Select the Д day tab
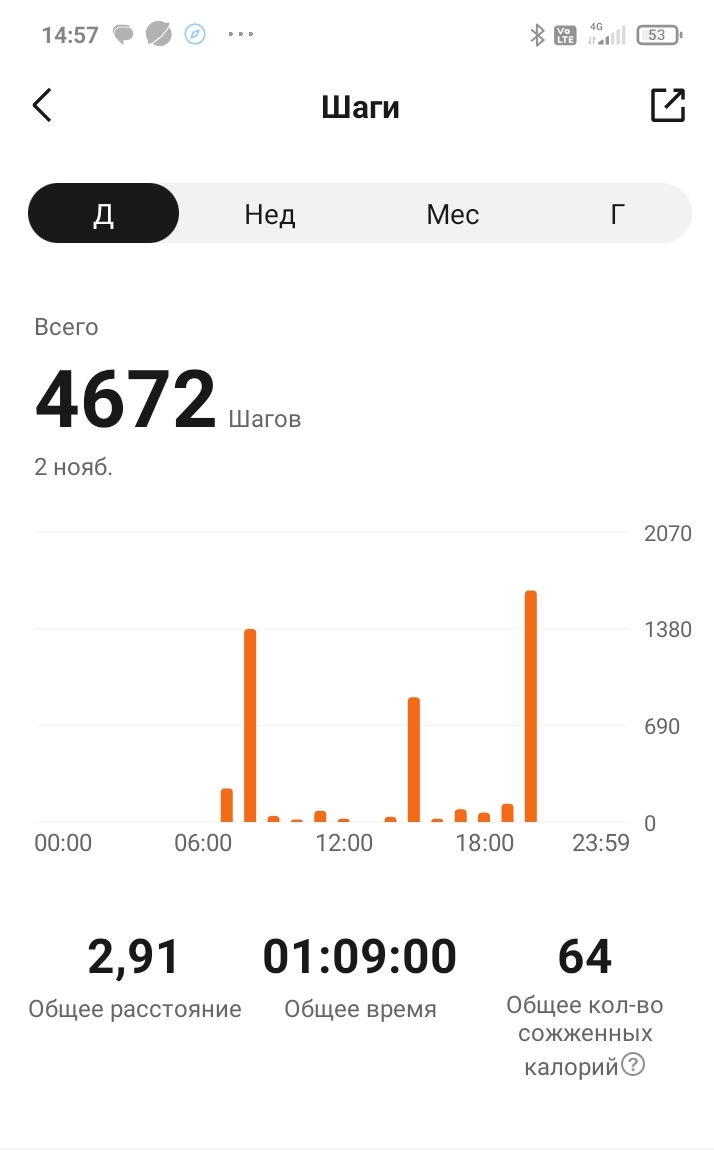The image size is (714, 1150). pos(103,214)
